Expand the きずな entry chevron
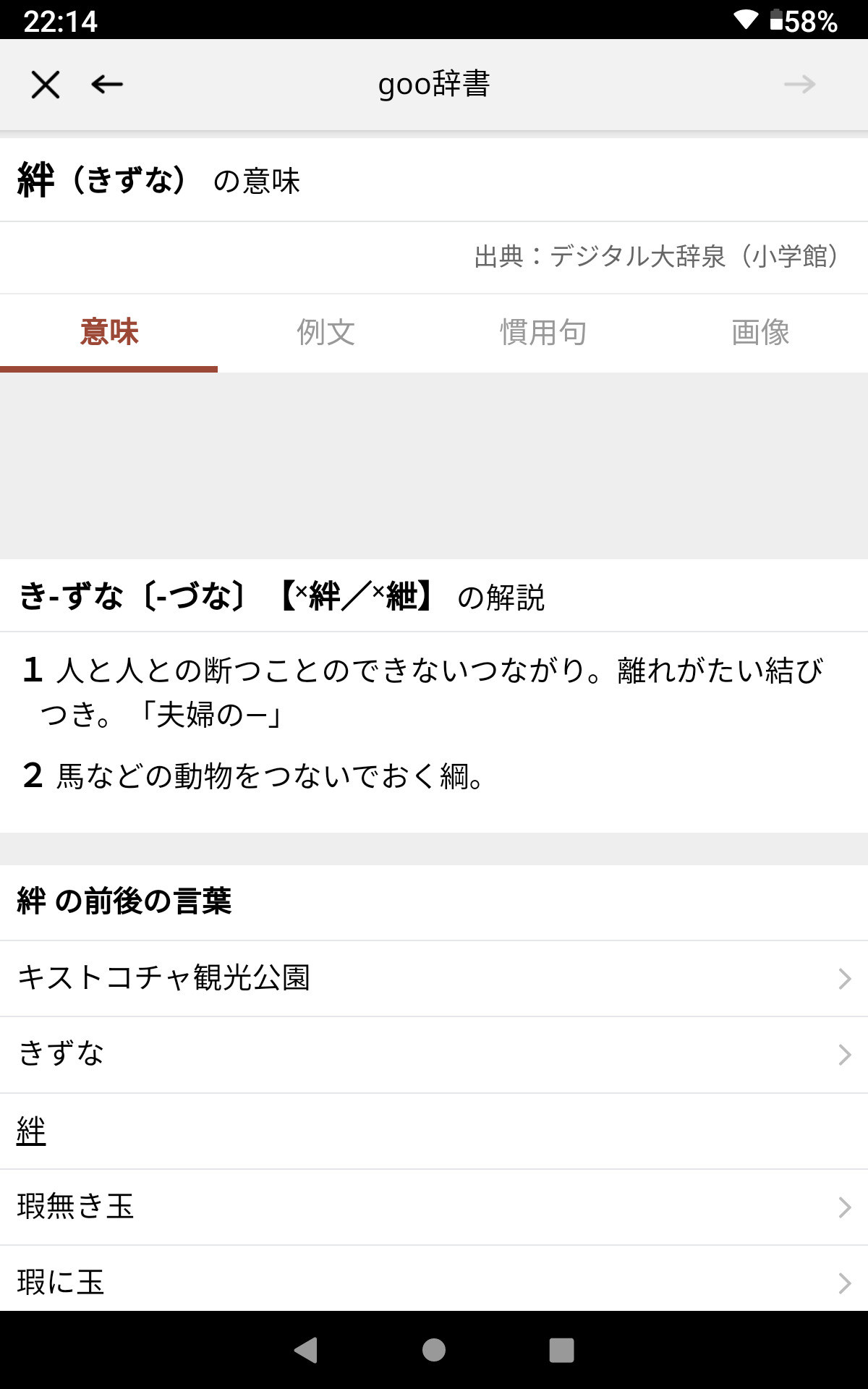The width and height of the screenshot is (868, 1389). click(x=844, y=1054)
